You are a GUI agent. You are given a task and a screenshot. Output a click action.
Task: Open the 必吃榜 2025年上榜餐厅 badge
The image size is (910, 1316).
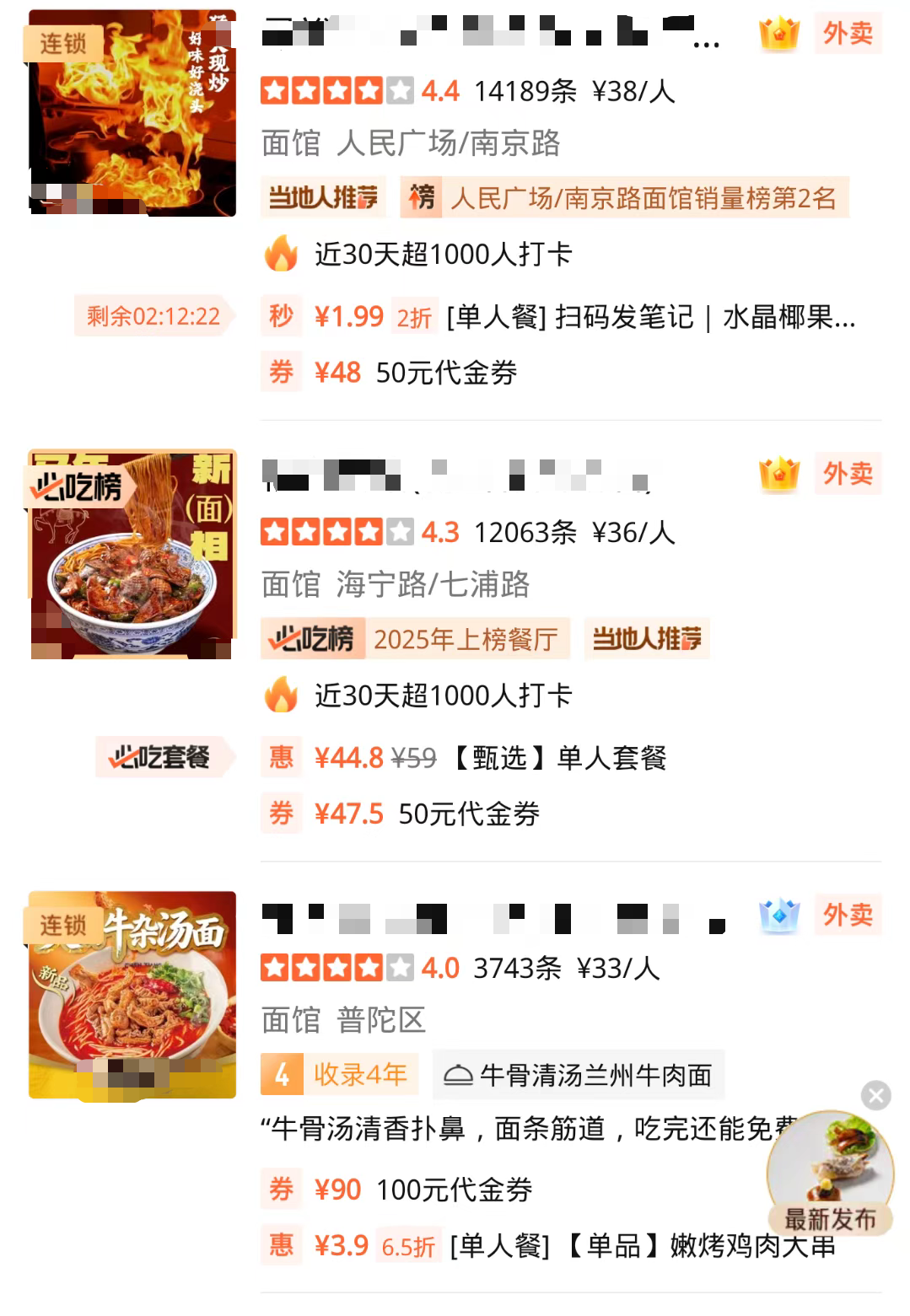coord(415,639)
